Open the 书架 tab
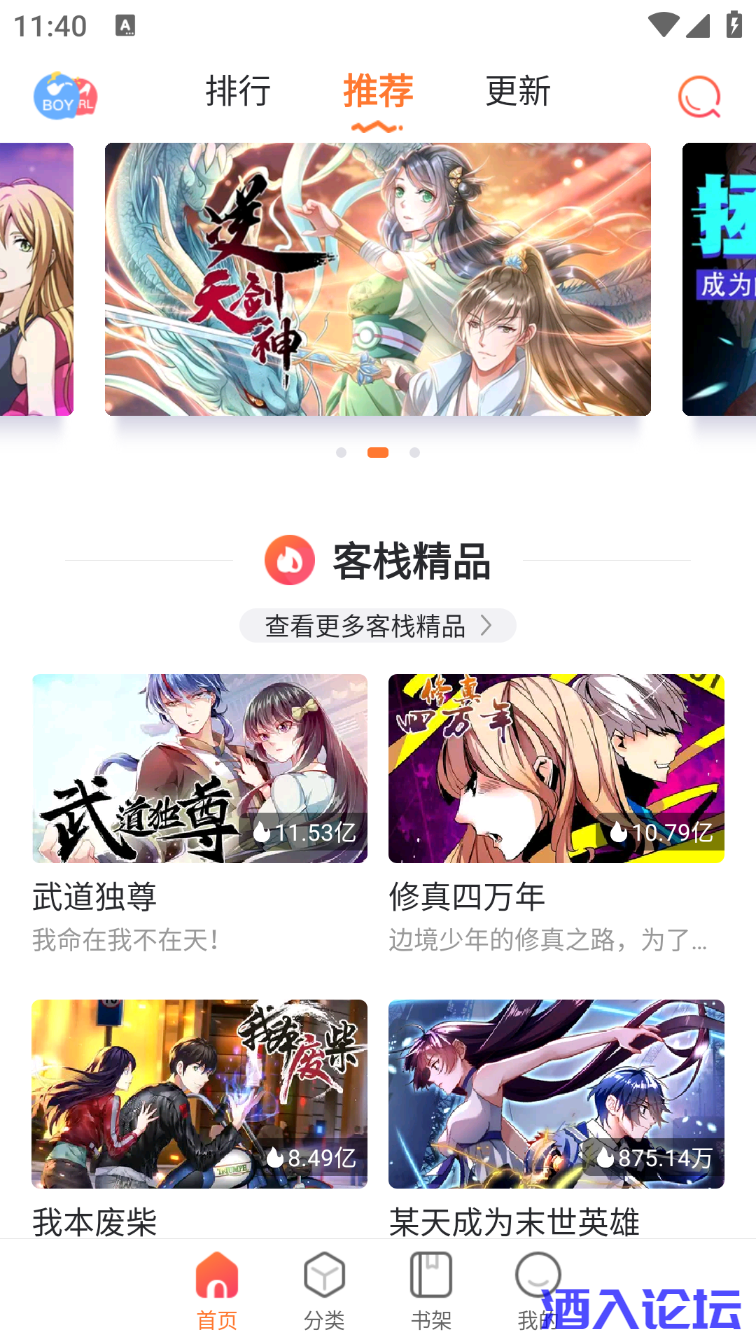The image size is (756, 1344). 431,1290
